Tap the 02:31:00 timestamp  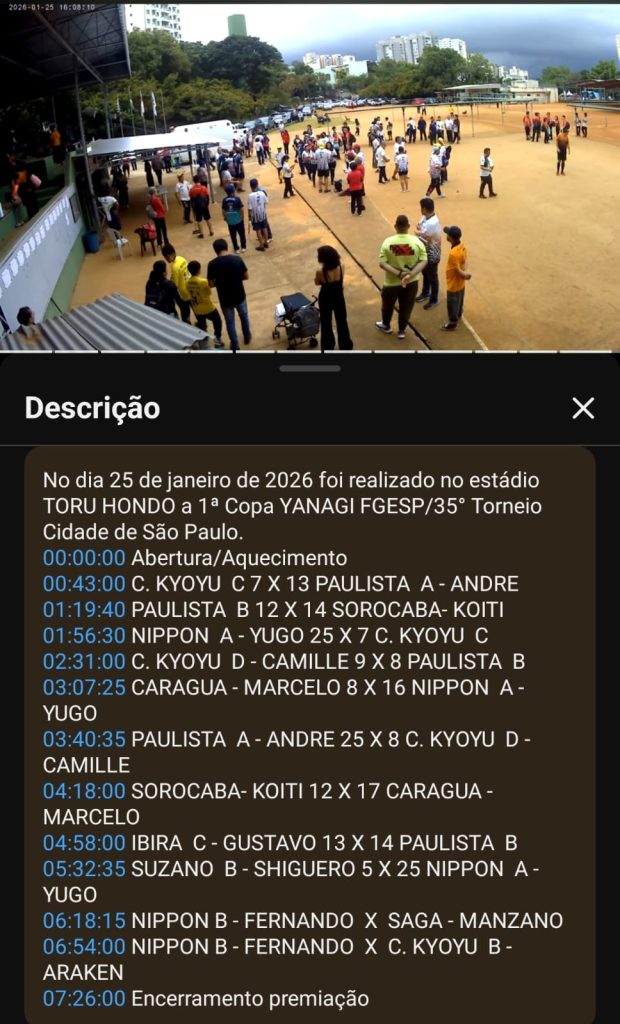(x=84, y=662)
